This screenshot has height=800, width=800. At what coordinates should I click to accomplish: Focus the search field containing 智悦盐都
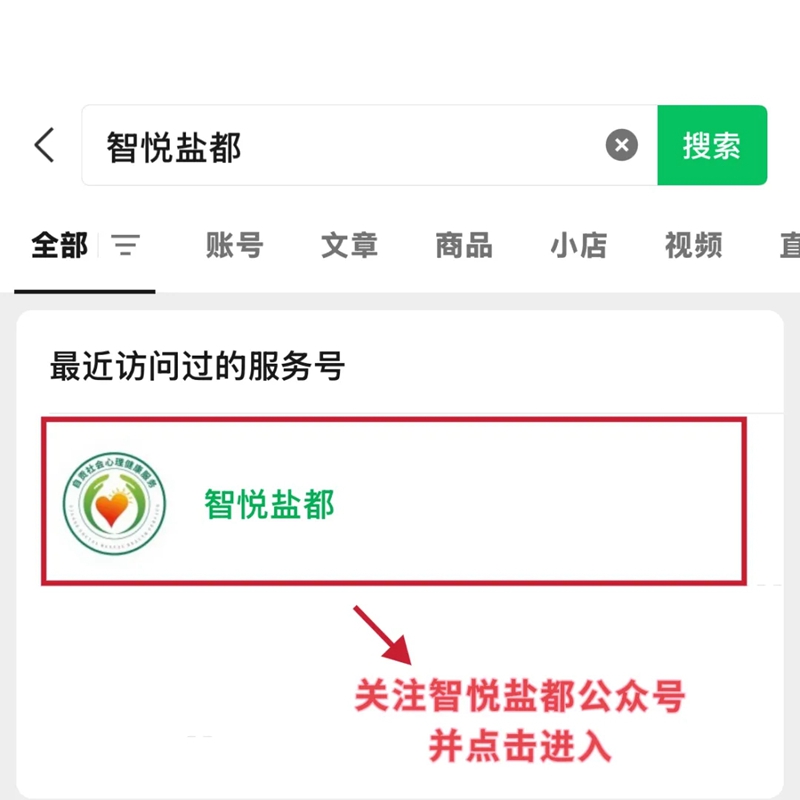(340, 146)
